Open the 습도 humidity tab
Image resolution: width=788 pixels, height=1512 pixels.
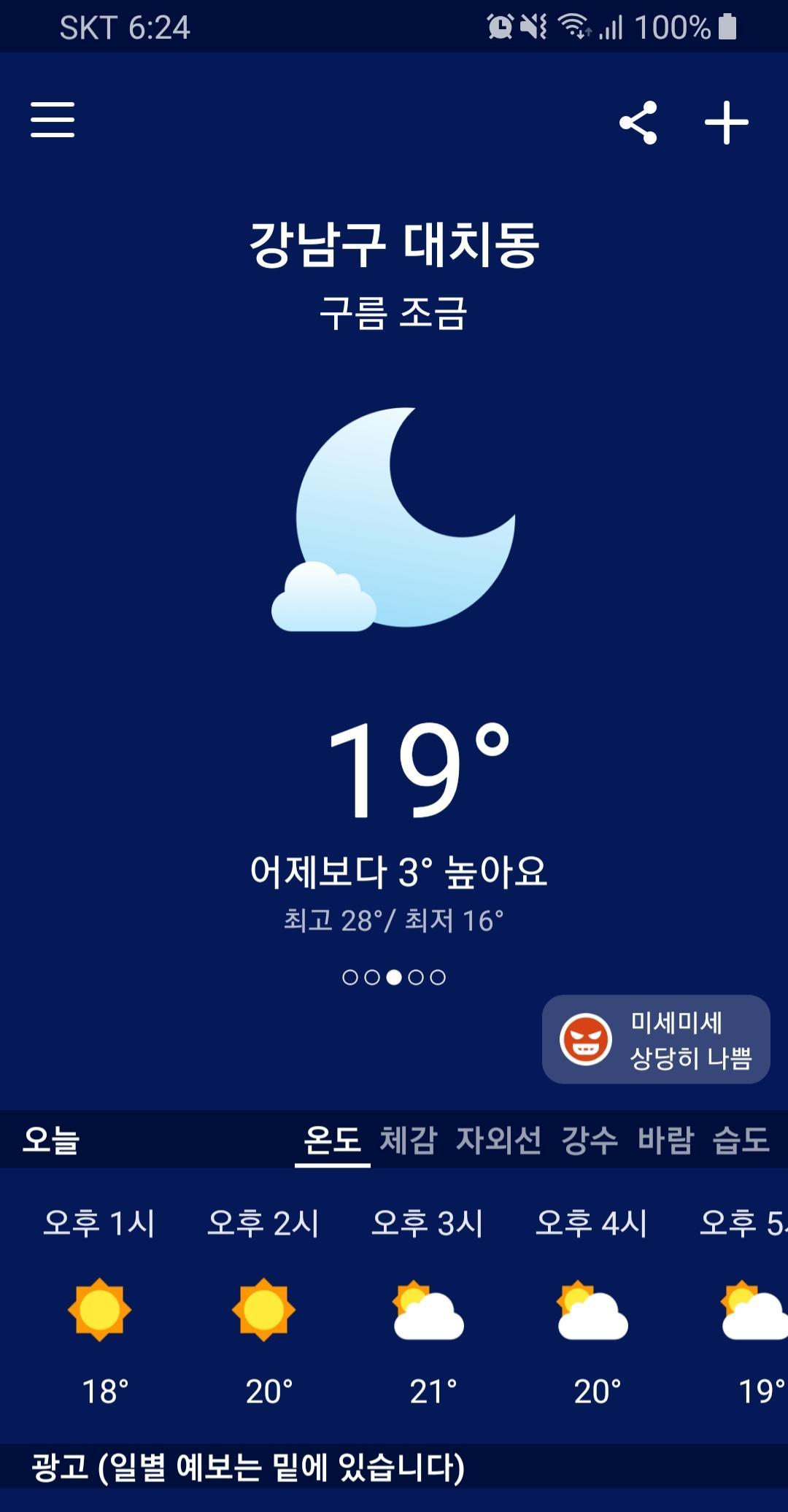click(741, 1139)
